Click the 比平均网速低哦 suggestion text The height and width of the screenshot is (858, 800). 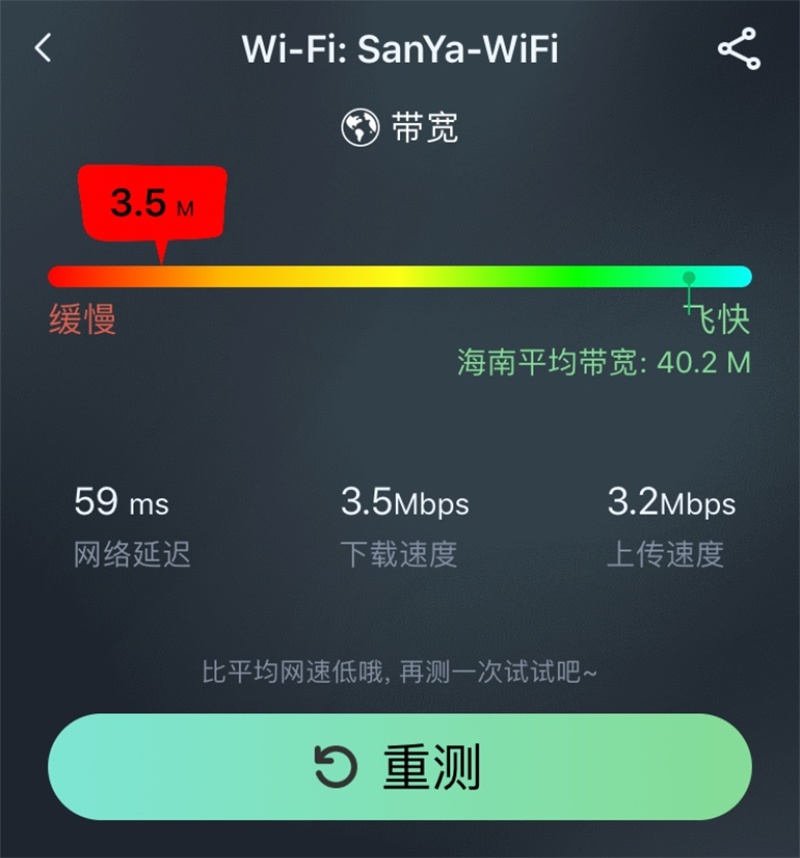click(x=400, y=671)
